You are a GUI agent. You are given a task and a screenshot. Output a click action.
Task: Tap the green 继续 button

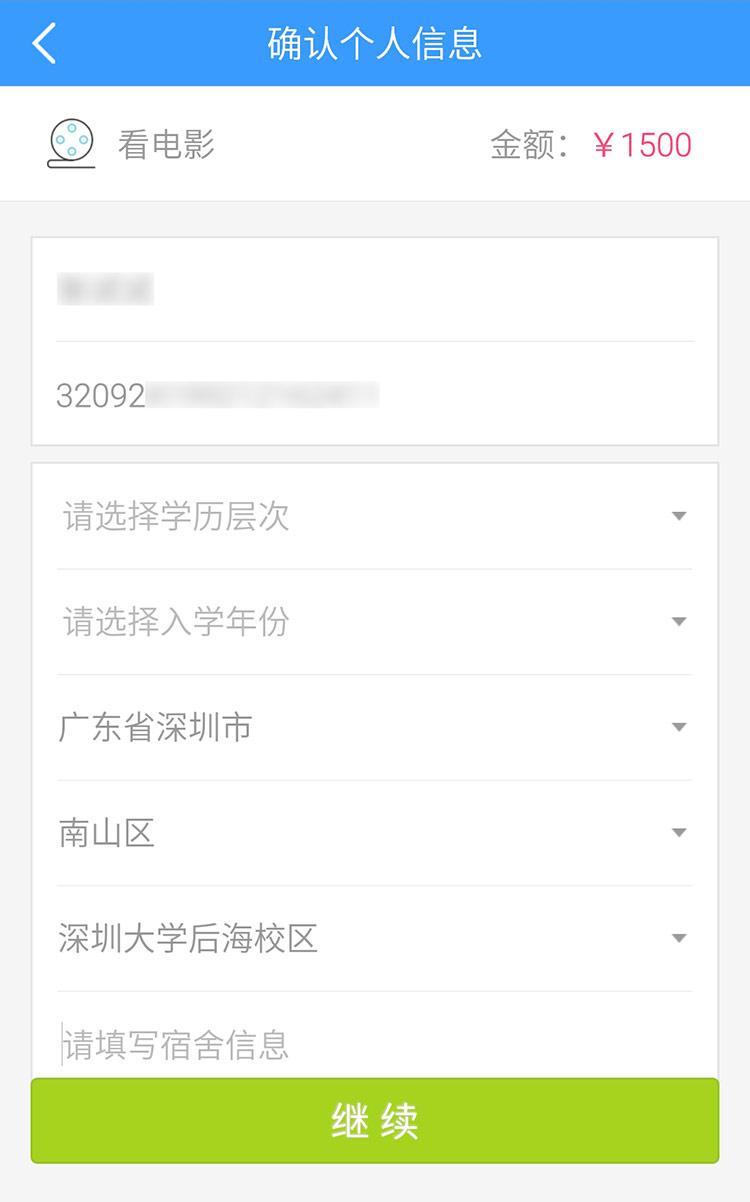point(375,1121)
